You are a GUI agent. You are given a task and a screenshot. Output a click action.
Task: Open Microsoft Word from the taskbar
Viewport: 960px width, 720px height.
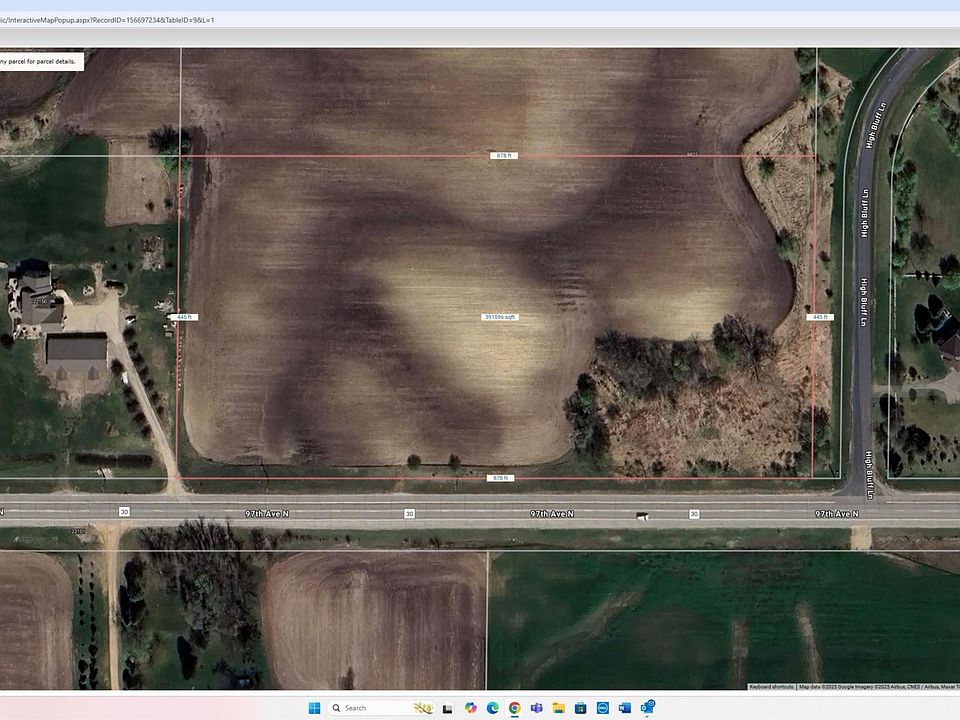pyautogui.click(x=624, y=708)
